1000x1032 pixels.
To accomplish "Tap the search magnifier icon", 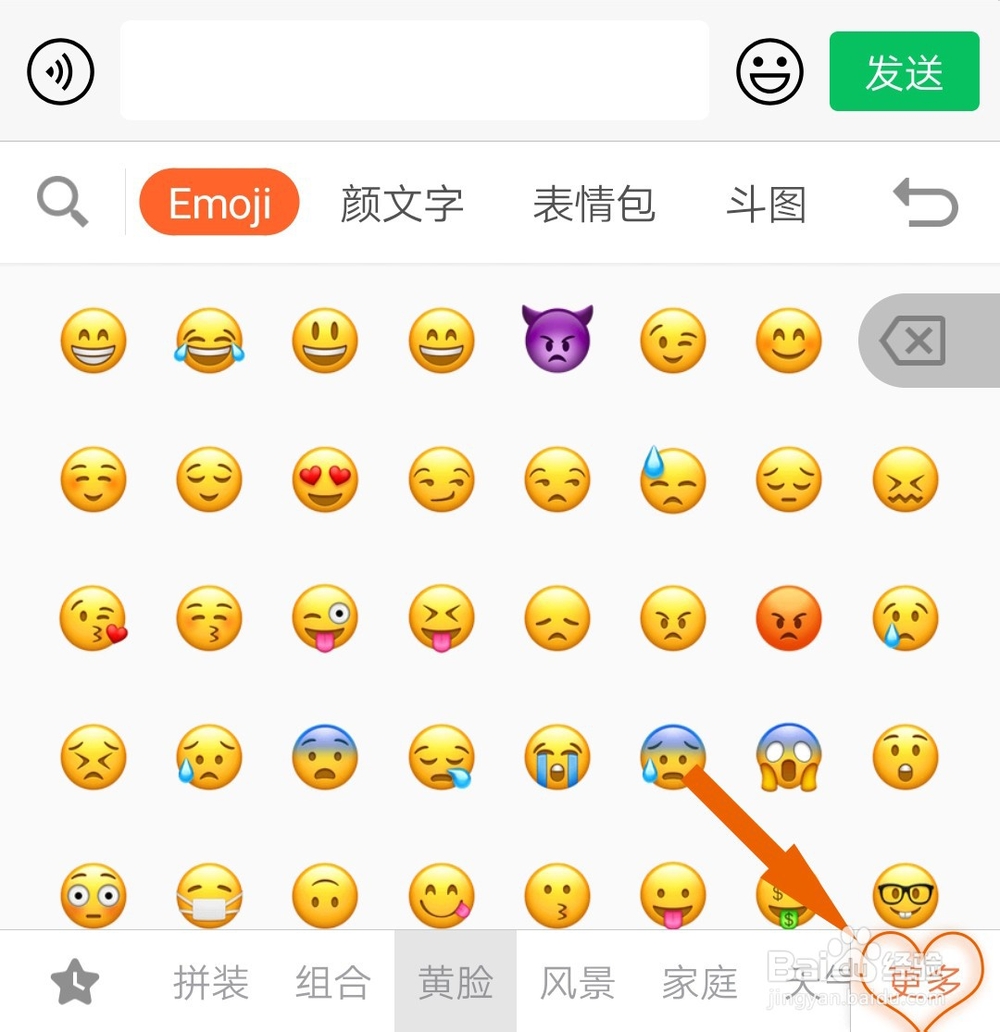I will pyautogui.click(x=62, y=201).
